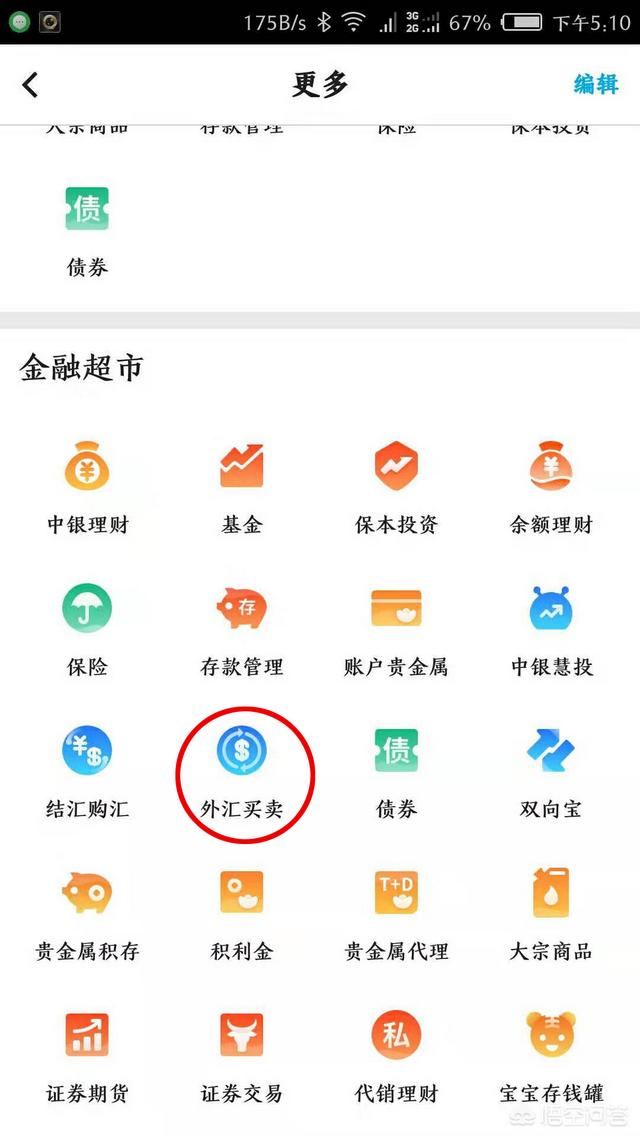Open 贵金属积存
The image size is (640, 1138).
tap(88, 914)
